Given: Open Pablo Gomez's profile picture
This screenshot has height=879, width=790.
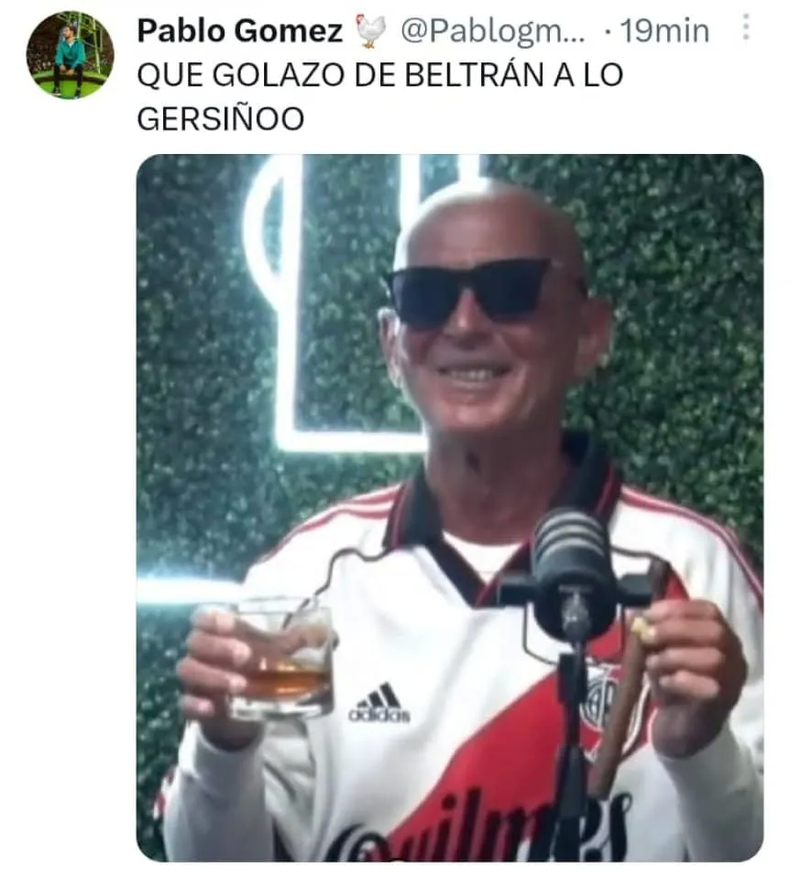Looking at the screenshot, I should [69, 55].
